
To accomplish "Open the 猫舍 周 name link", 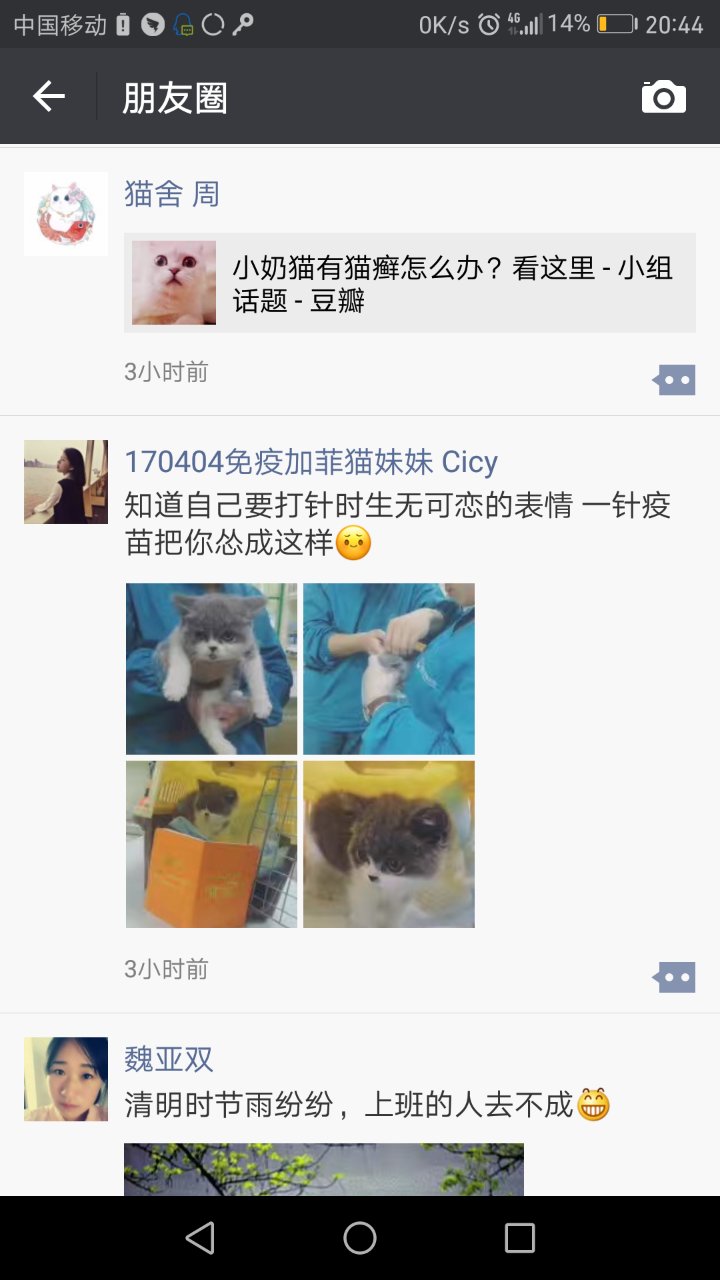I will click(171, 193).
